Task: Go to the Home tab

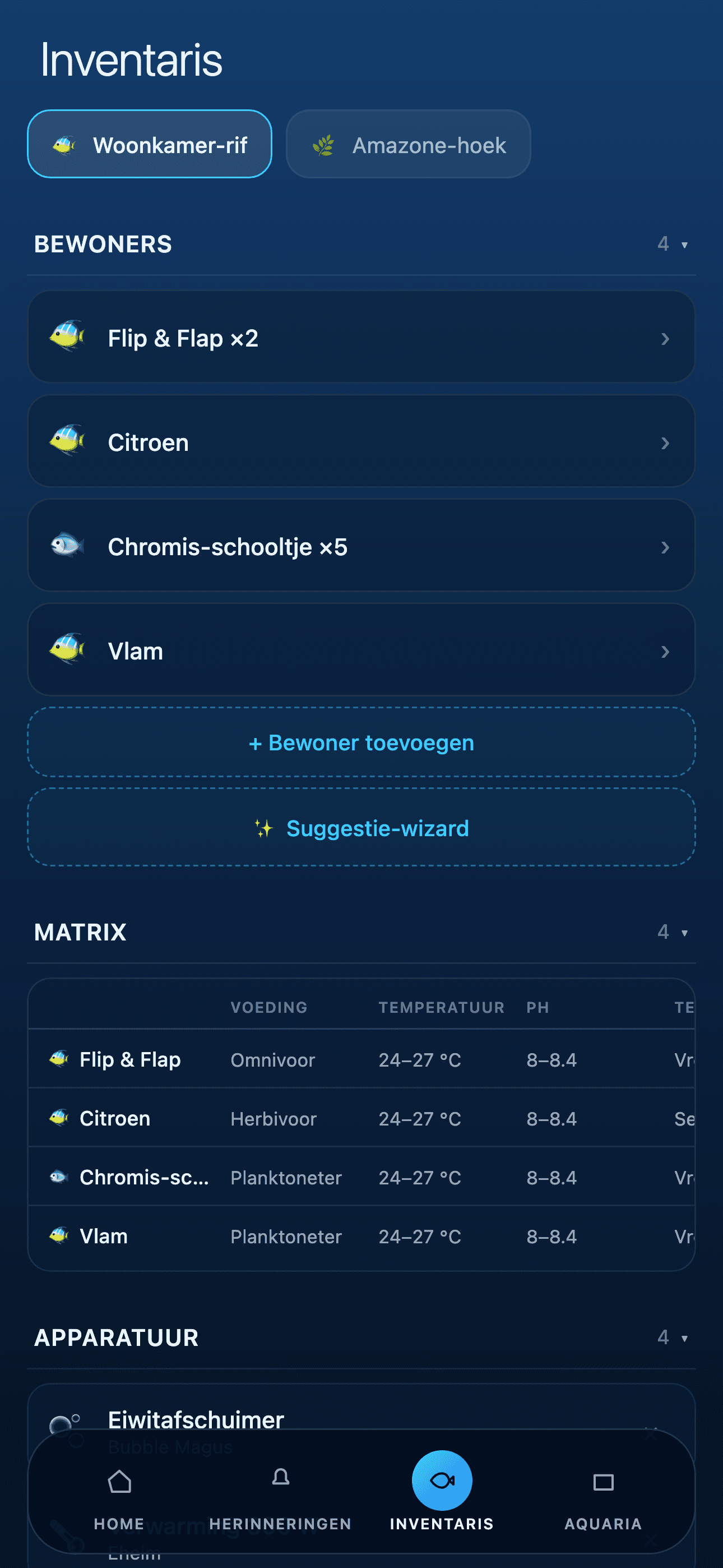Action: tap(119, 1495)
